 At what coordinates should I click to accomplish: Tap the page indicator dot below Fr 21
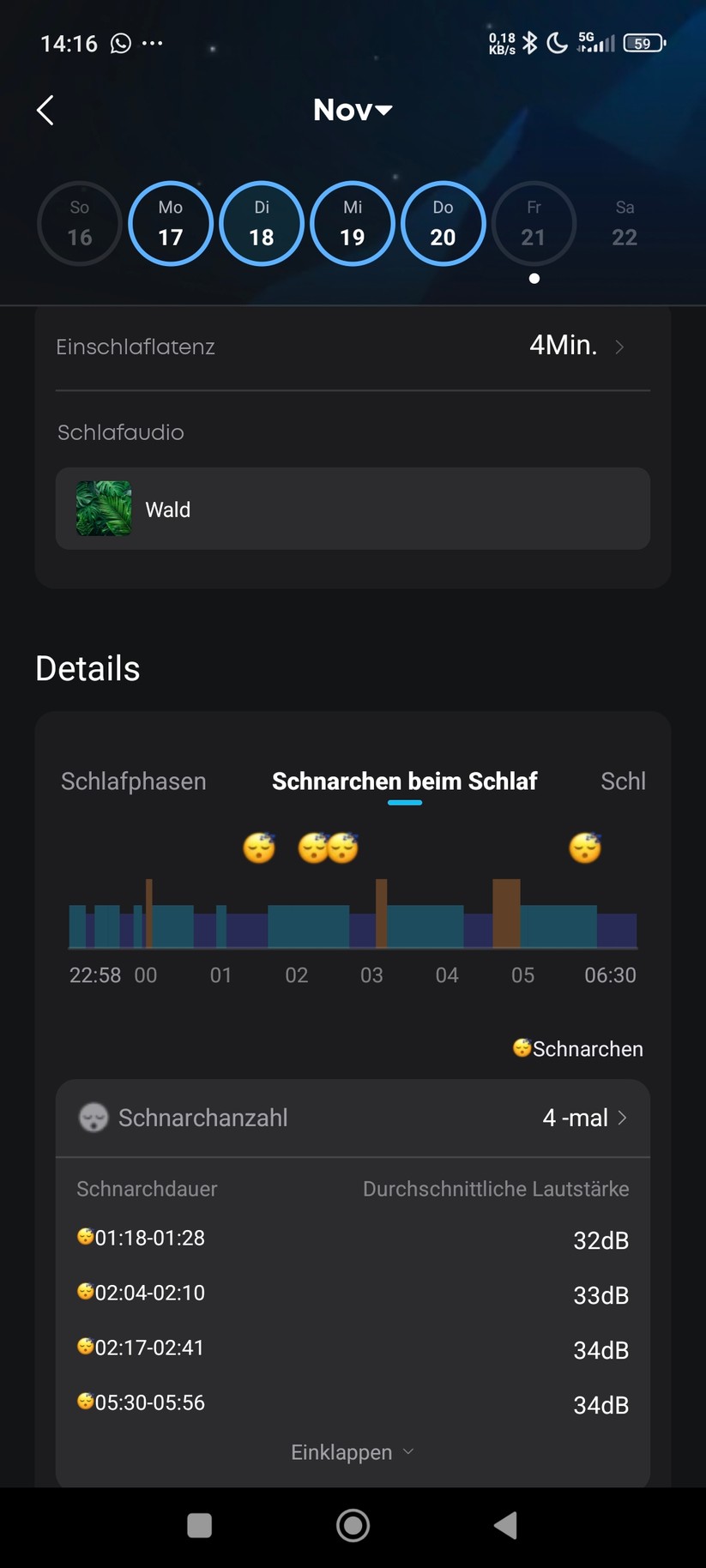click(x=534, y=278)
